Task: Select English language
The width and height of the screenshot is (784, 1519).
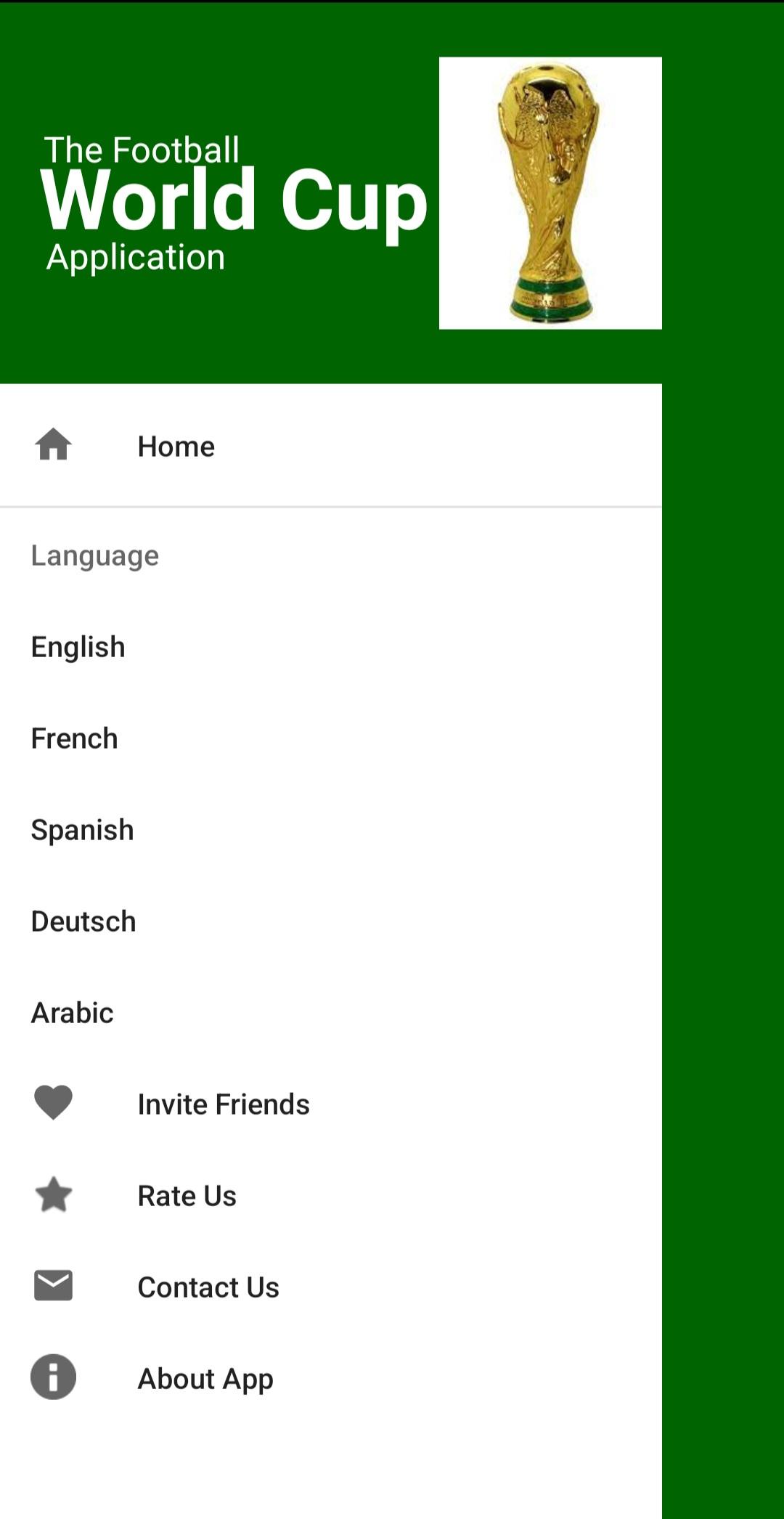Action: 330,646
